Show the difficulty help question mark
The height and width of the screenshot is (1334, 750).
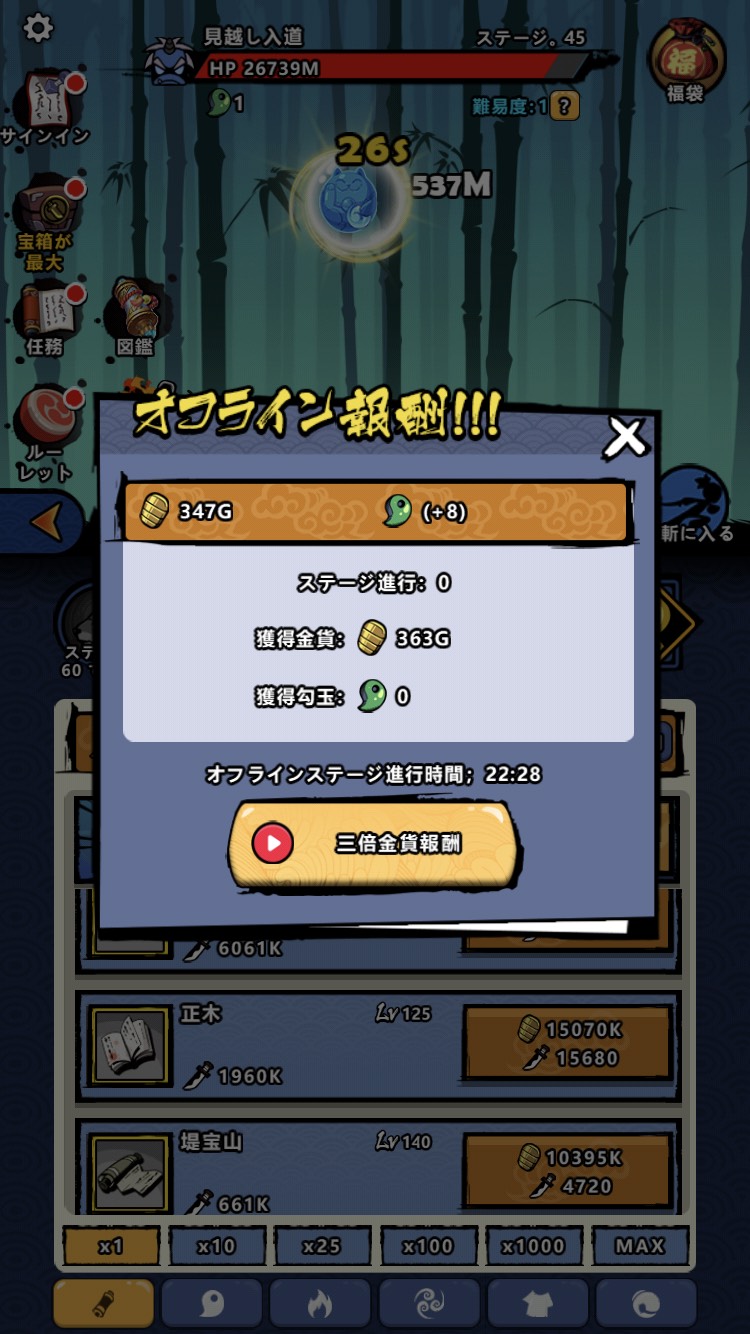564,105
